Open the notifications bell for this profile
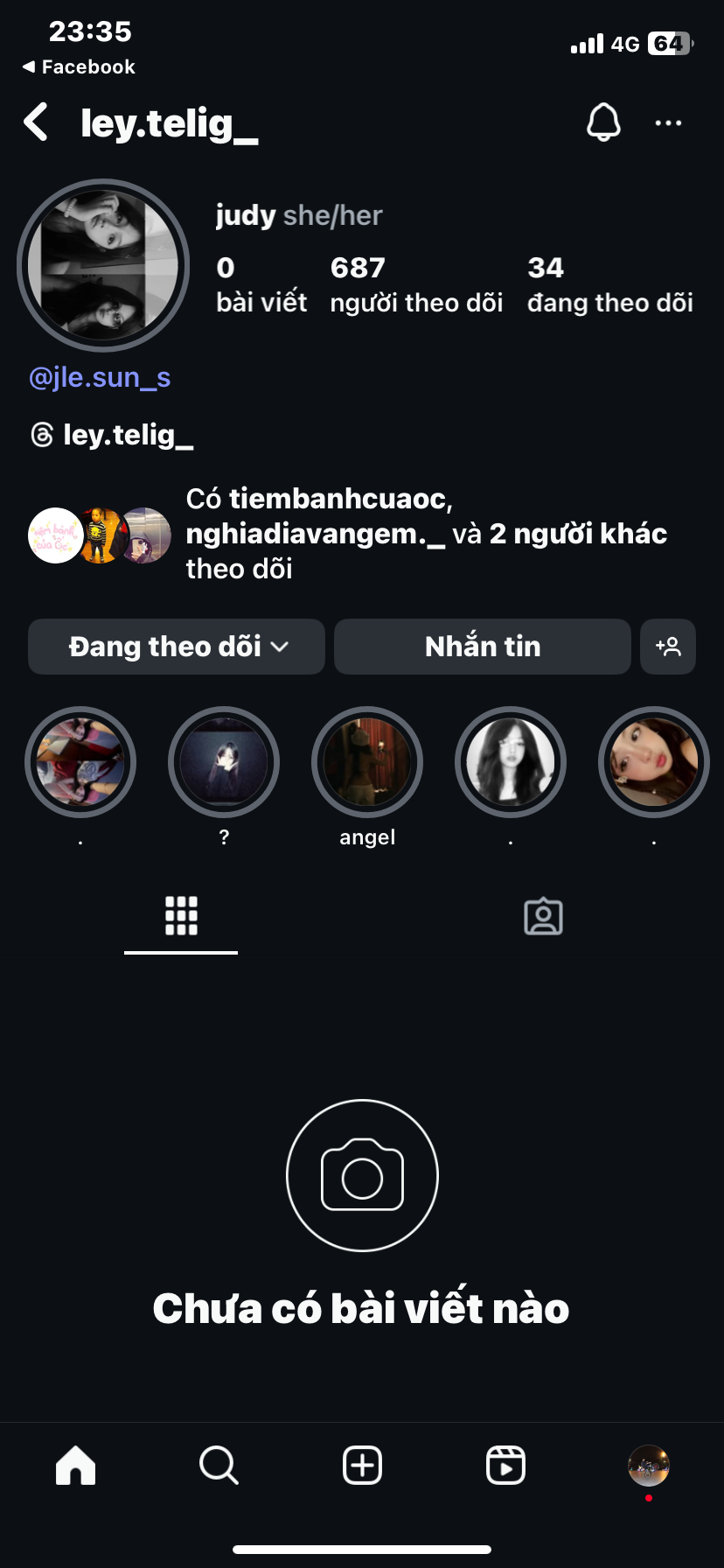The width and height of the screenshot is (724, 1568). pos(603,122)
